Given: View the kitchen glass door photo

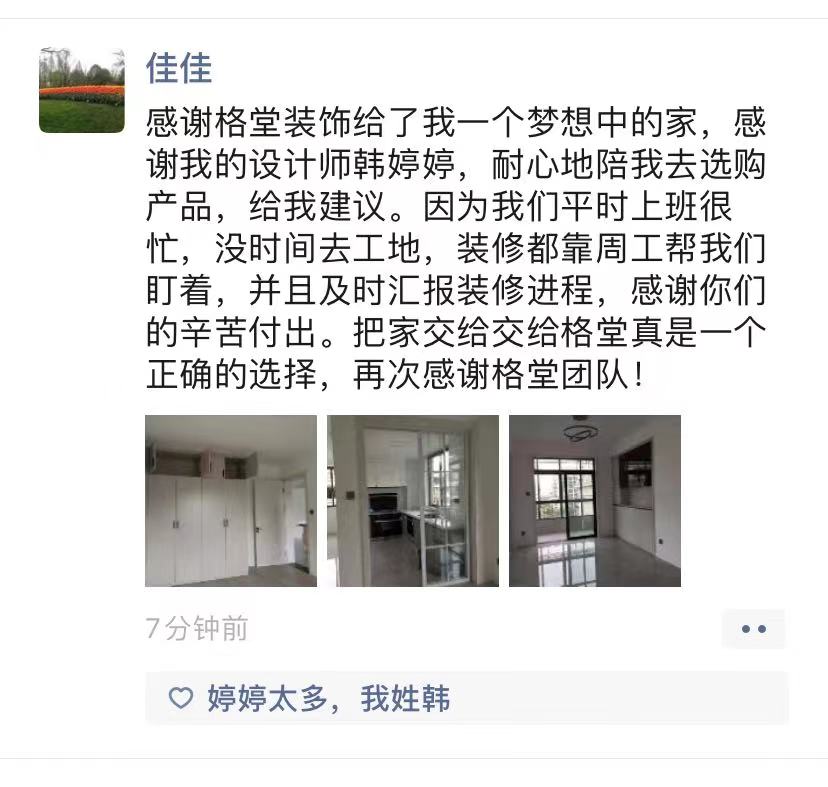Looking at the screenshot, I should coord(413,501).
